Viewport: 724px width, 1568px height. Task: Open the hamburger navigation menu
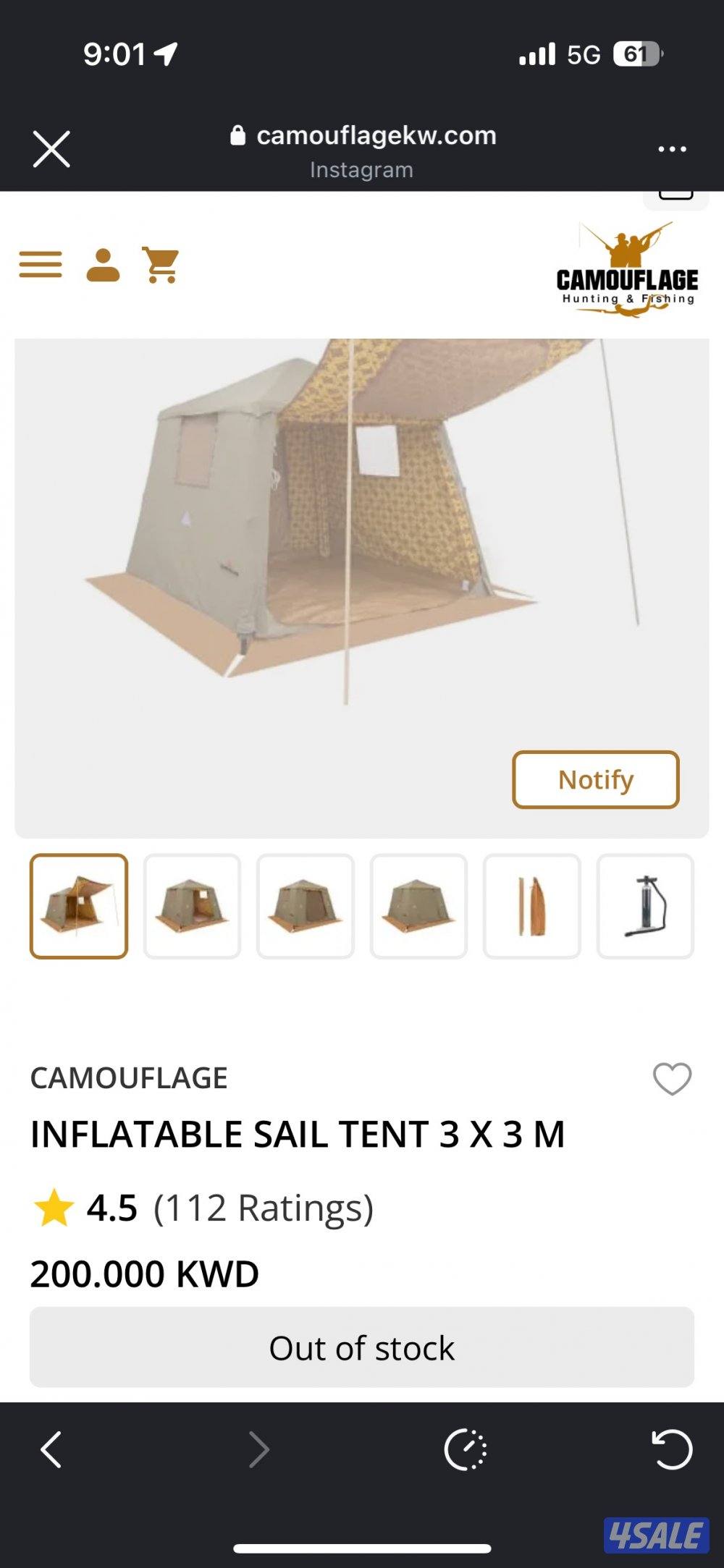click(x=41, y=266)
